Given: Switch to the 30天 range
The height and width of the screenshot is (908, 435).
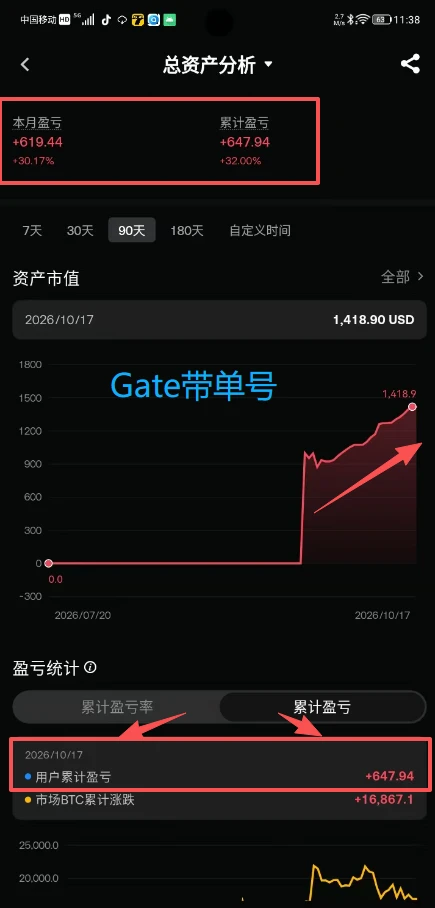Looking at the screenshot, I should click(x=80, y=230).
